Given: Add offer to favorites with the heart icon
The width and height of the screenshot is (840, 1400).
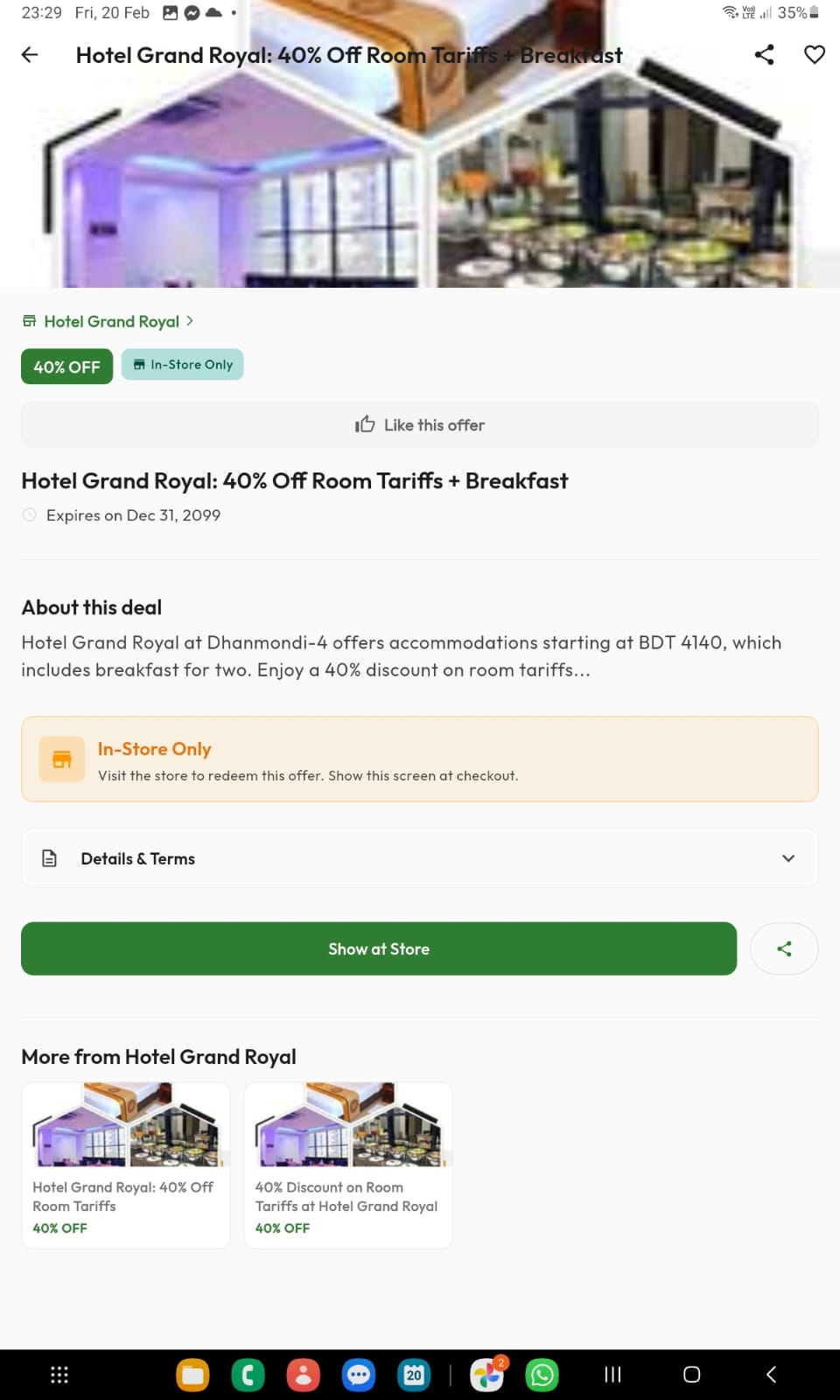Looking at the screenshot, I should [814, 54].
